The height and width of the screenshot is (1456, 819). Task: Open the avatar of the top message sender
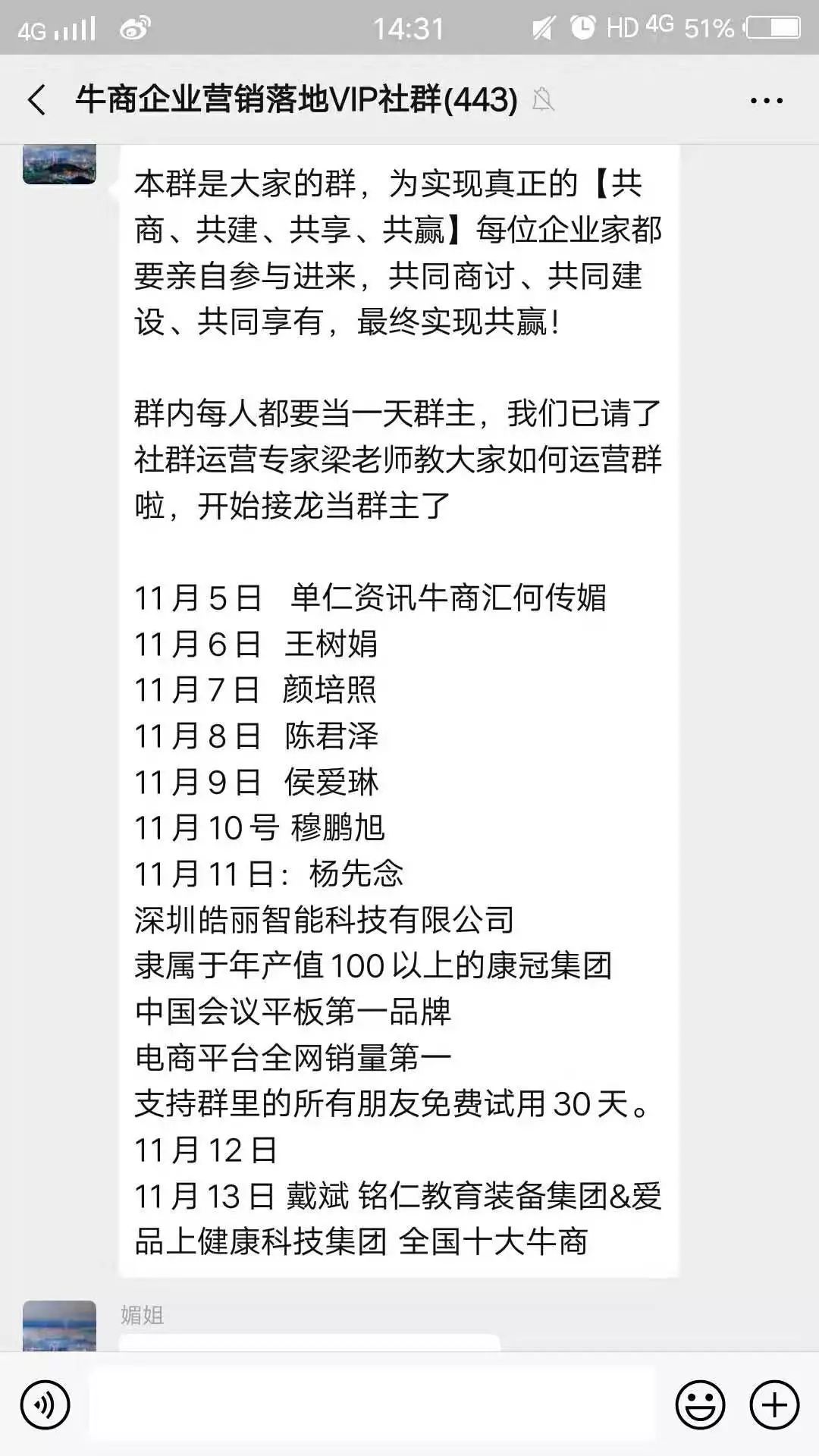click(59, 163)
